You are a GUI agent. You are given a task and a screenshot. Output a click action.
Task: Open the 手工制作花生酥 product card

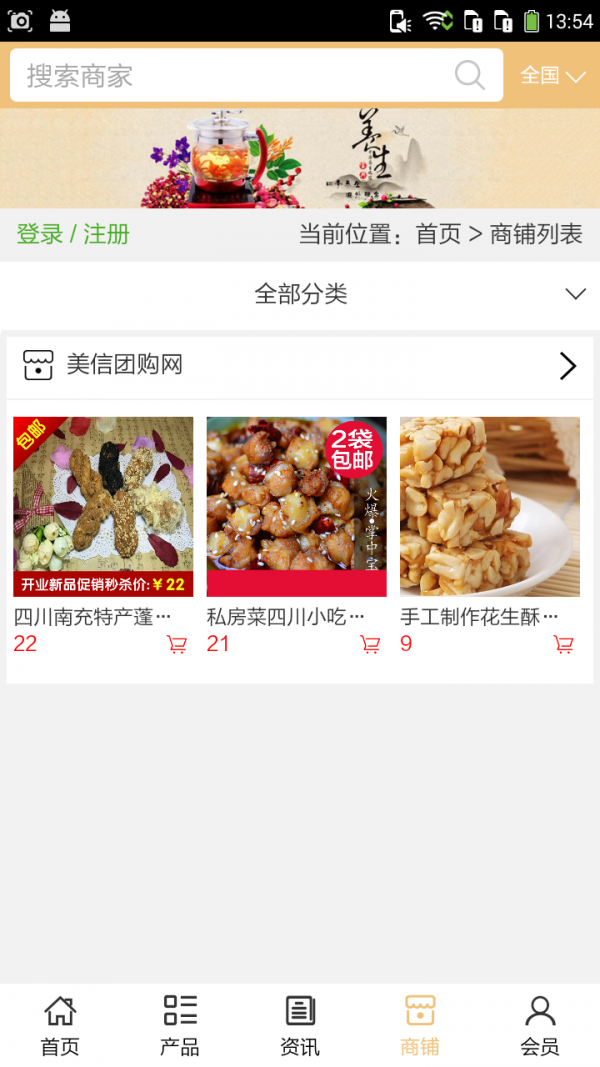pyautogui.click(x=489, y=507)
